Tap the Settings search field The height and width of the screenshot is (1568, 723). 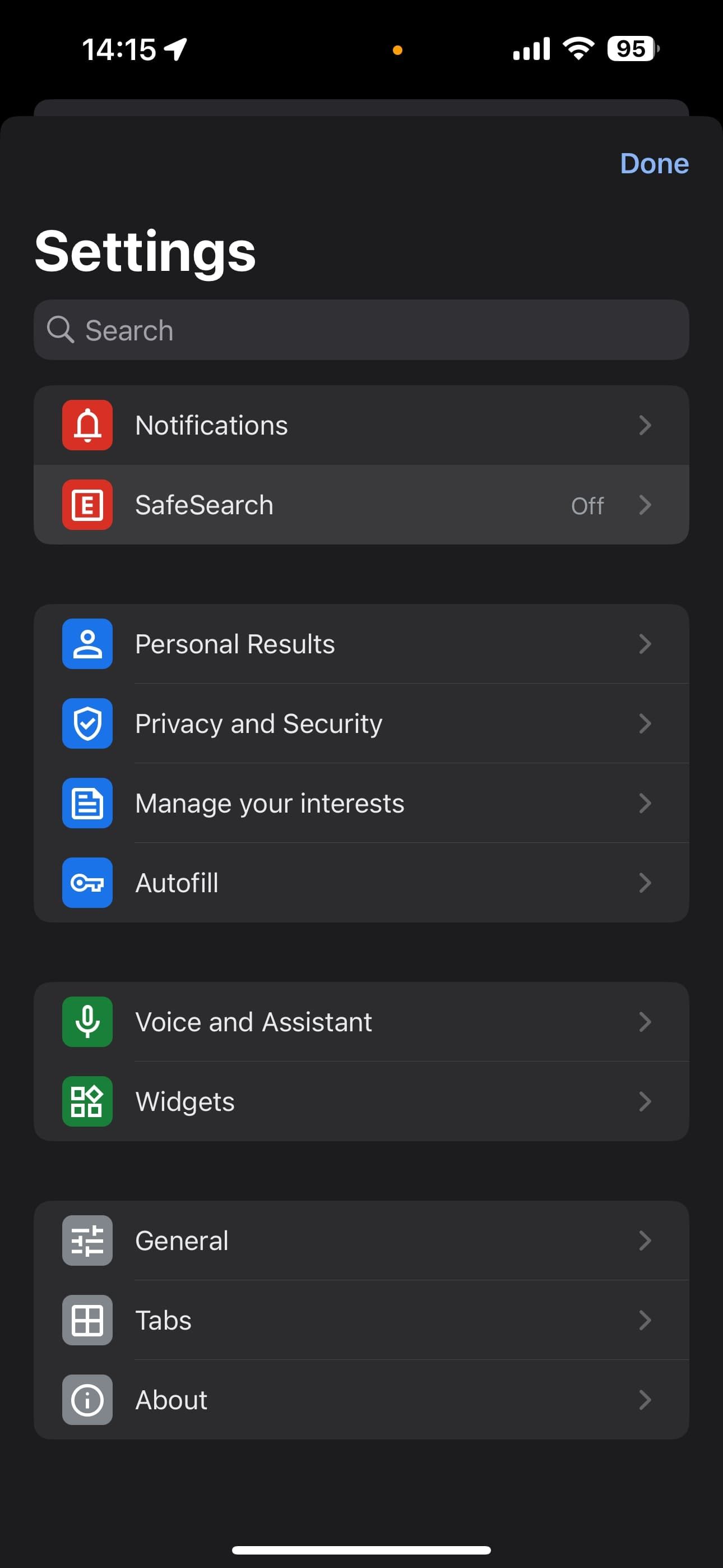tap(361, 330)
